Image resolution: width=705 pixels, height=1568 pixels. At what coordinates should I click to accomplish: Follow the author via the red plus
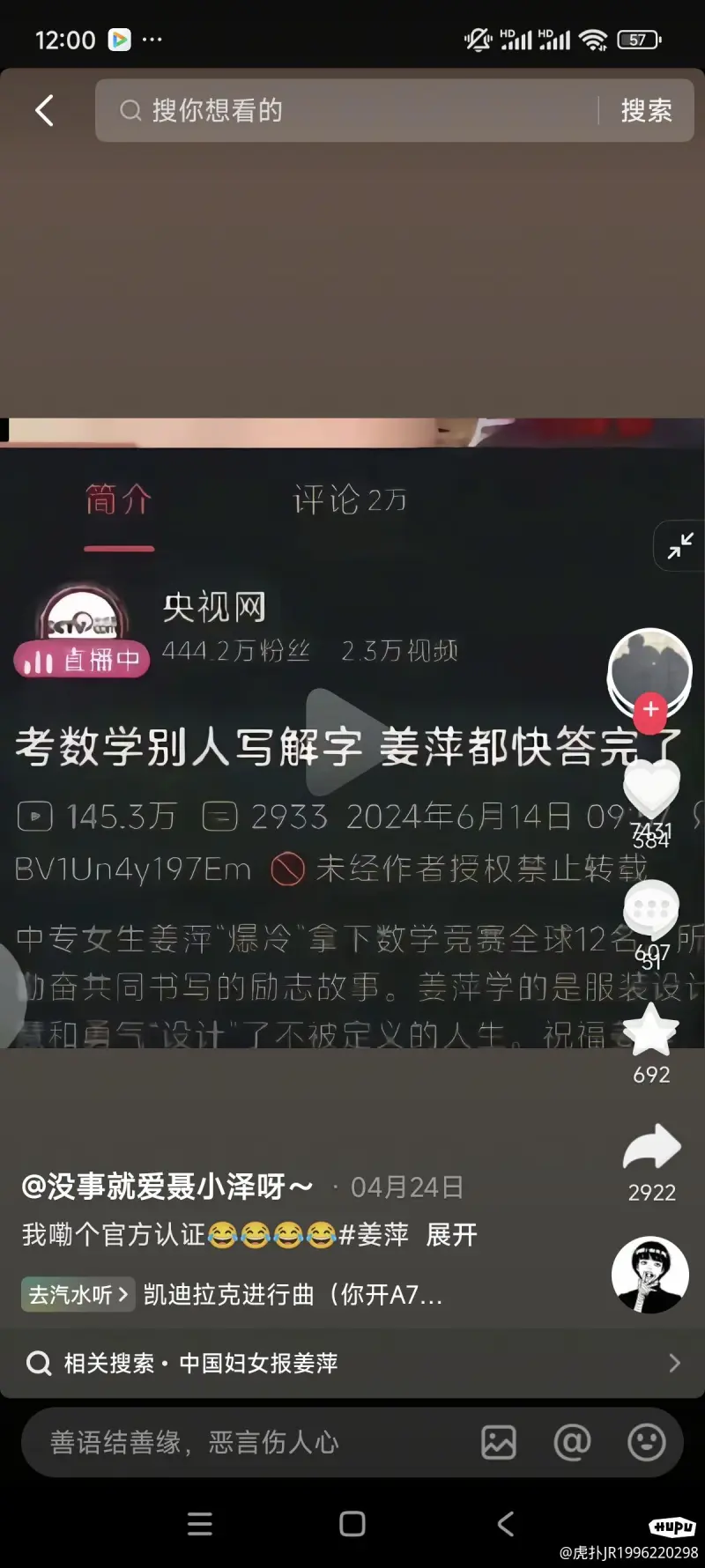(x=650, y=708)
